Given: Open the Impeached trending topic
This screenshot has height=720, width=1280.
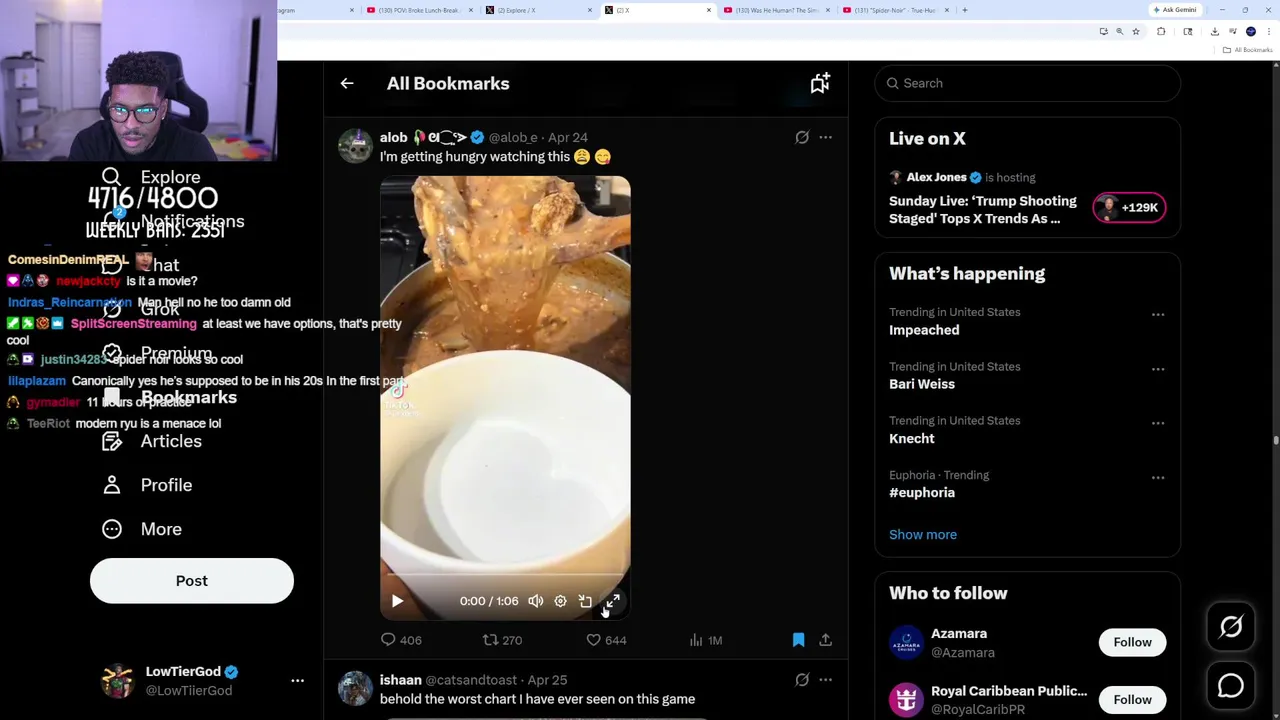Looking at the screenshot, I should coord(924,330).
